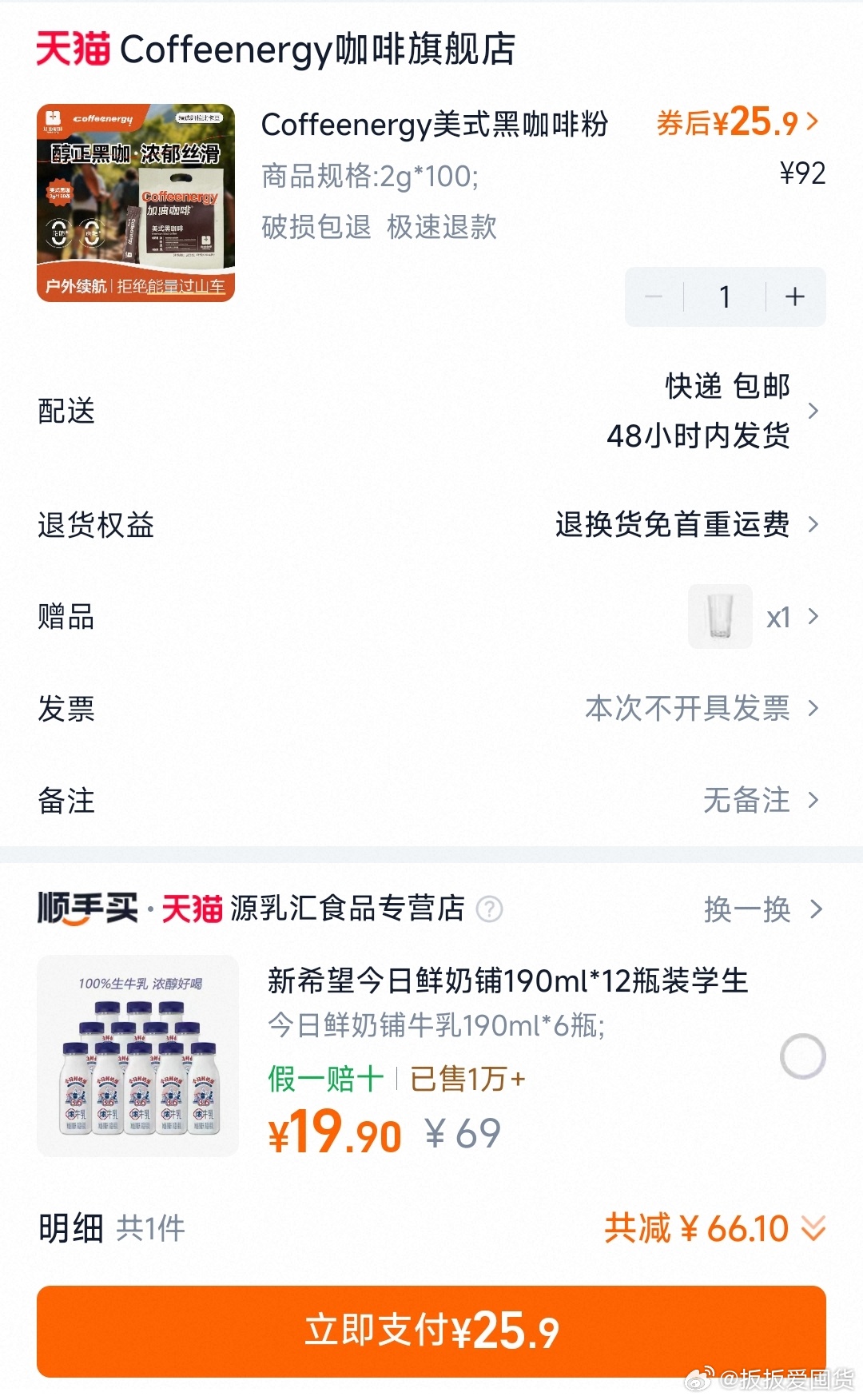The height and width of the screenshot is (1400, 863).
Task: Open the 顺手买 help question icon
Action: pyautogui.click(x=489, y=909)
